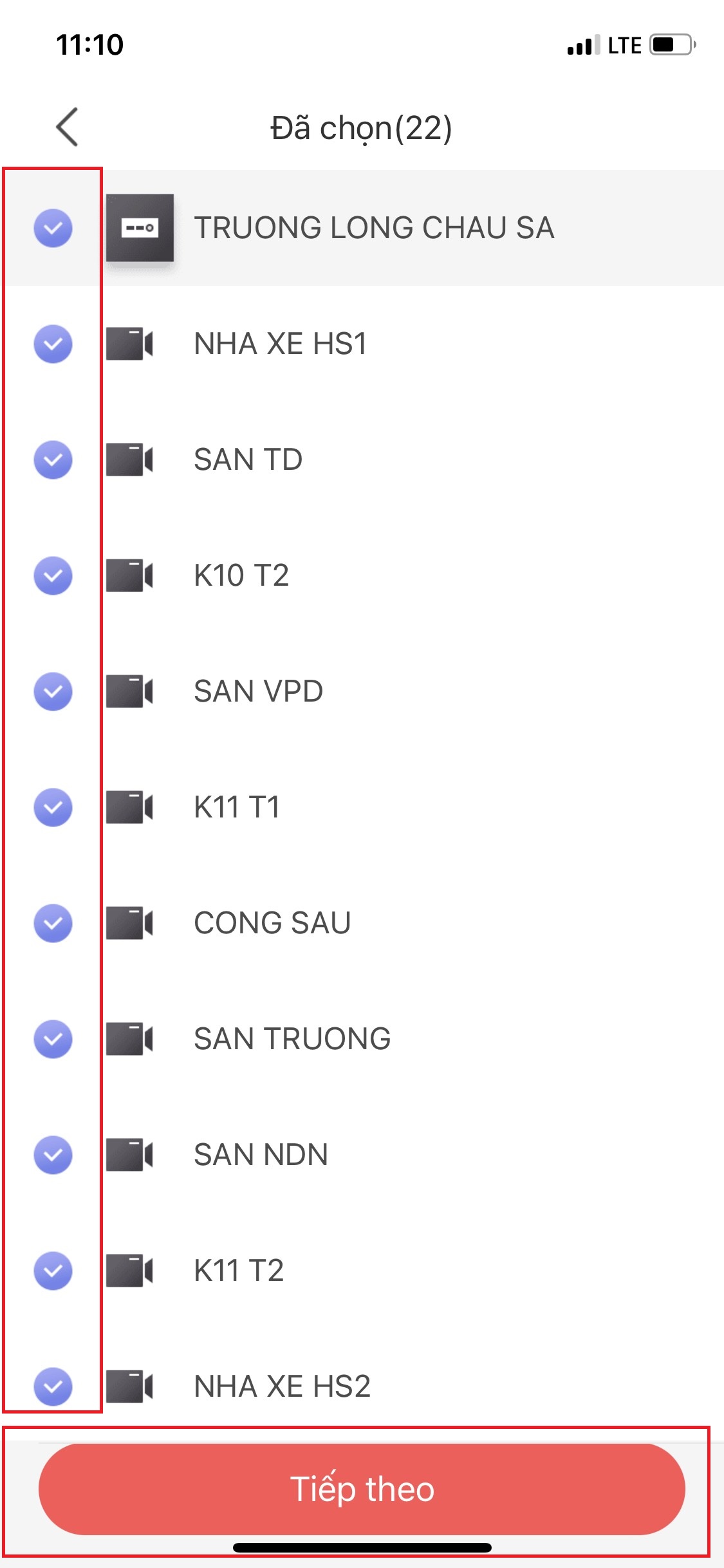This screenshot has width=724, height=1568.
Task: Deselect NHA XE HS2 camera
Action: tap(53, 1386)
